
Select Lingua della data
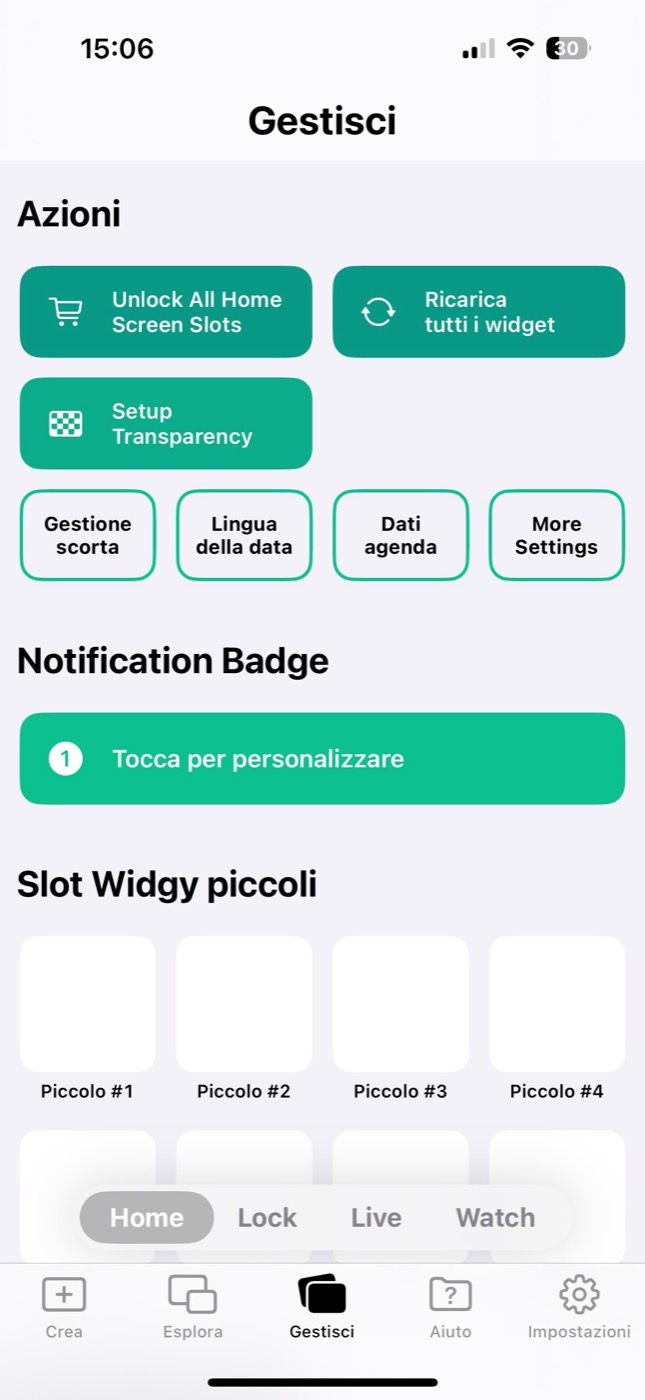[244, 535]
